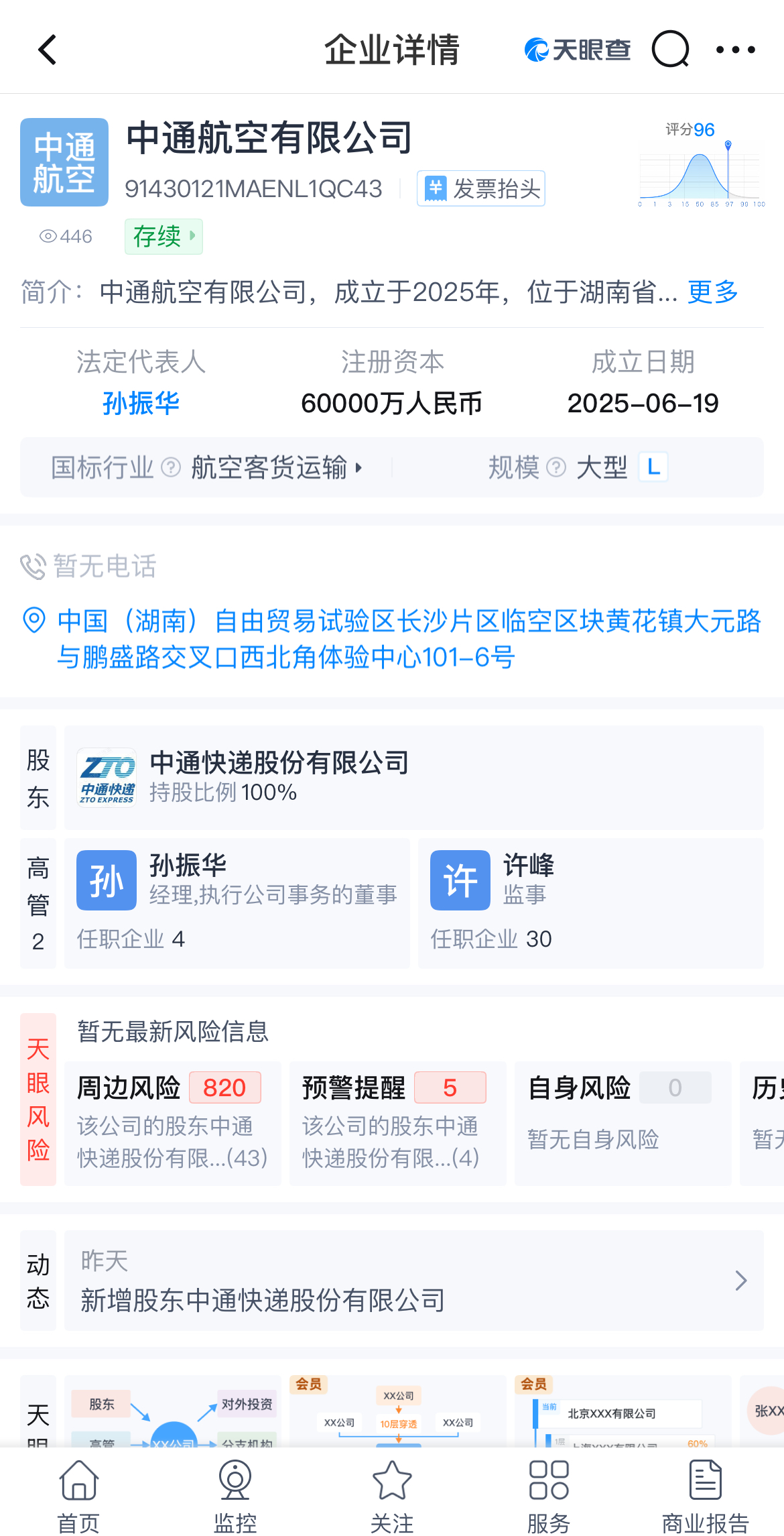The height and width of the screenshot is (1536, 784).
Task: Tap the 发票抬头 invoice header button
Action: [x=480, y=188]
